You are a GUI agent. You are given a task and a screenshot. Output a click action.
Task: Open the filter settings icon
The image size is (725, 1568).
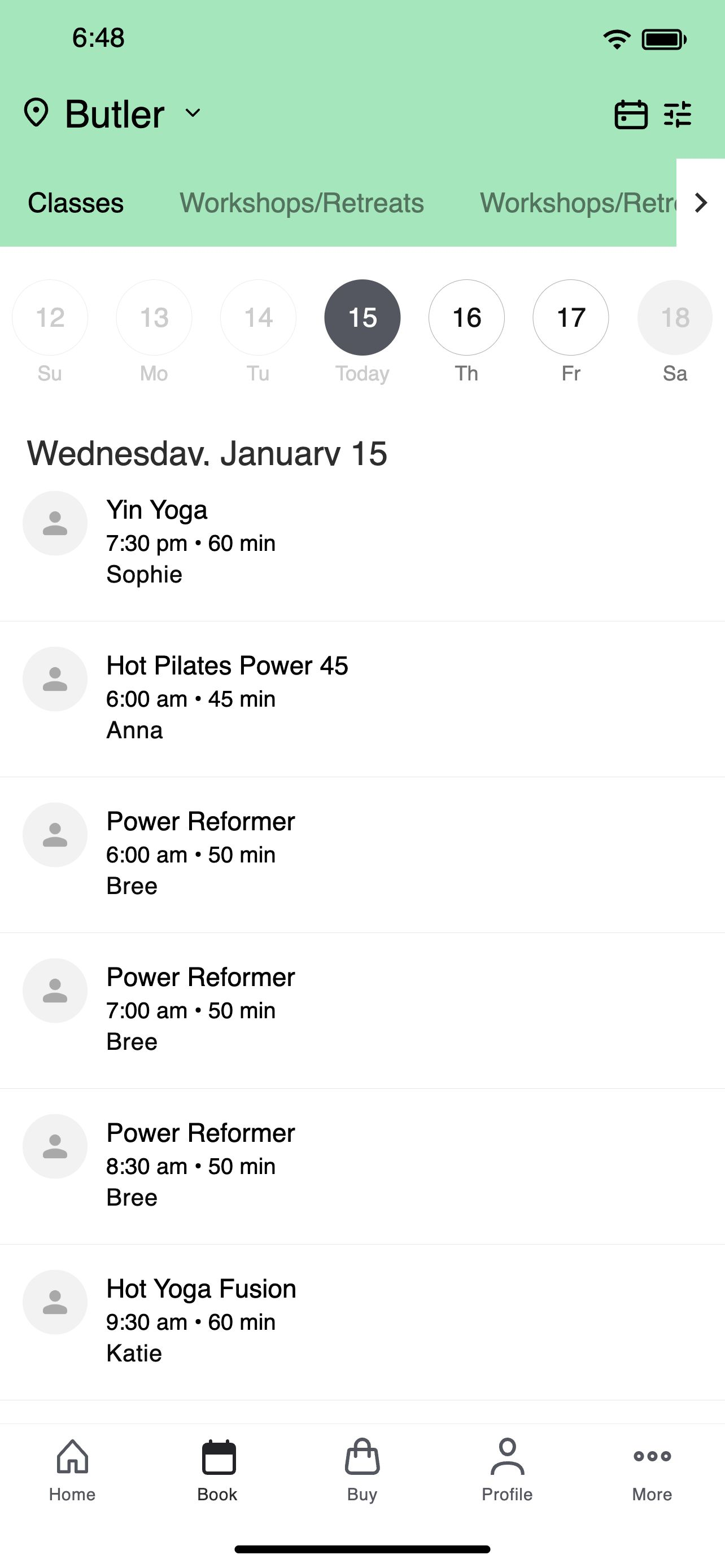click(678, 115)
